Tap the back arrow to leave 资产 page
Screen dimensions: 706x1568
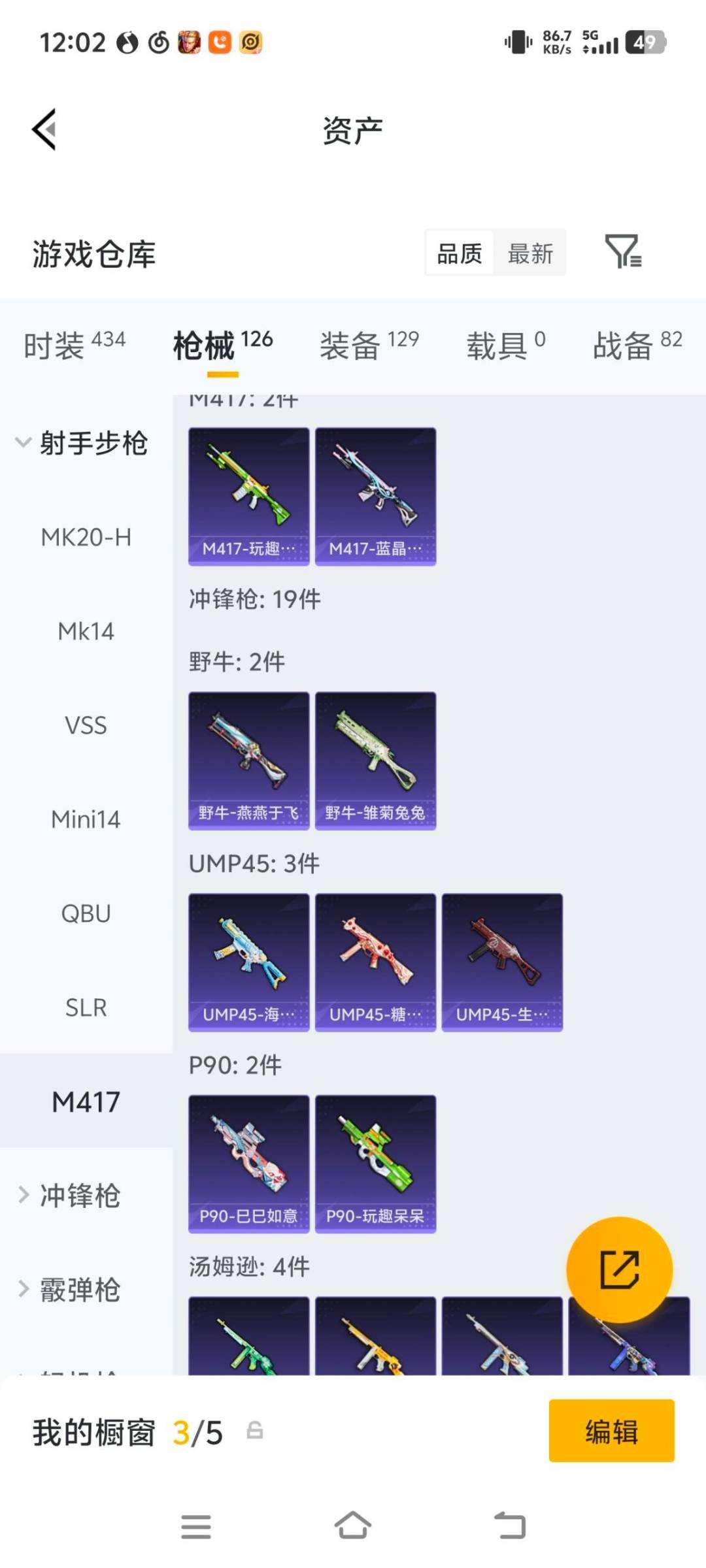tap(44, 129)
